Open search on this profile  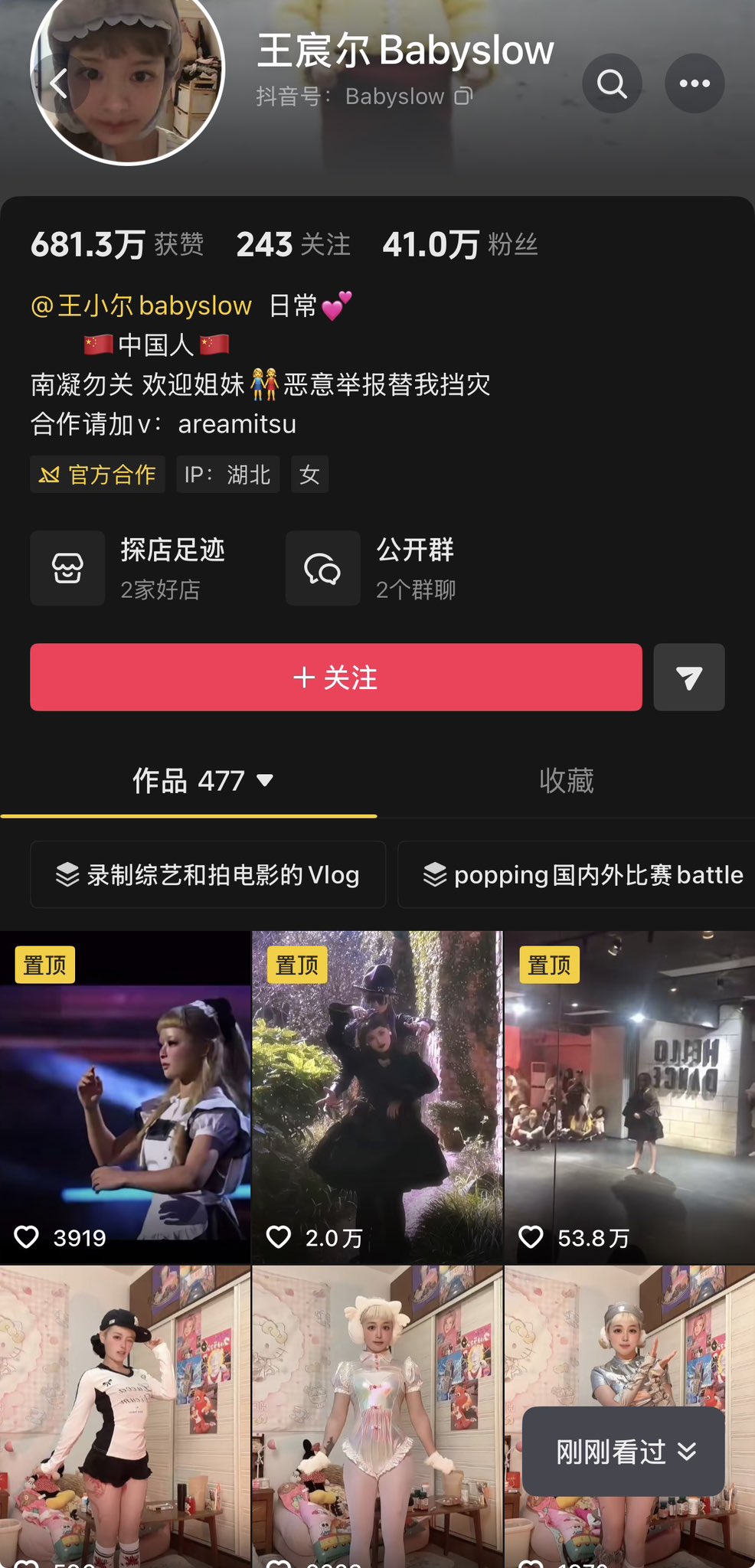click(x=612, y=83)
